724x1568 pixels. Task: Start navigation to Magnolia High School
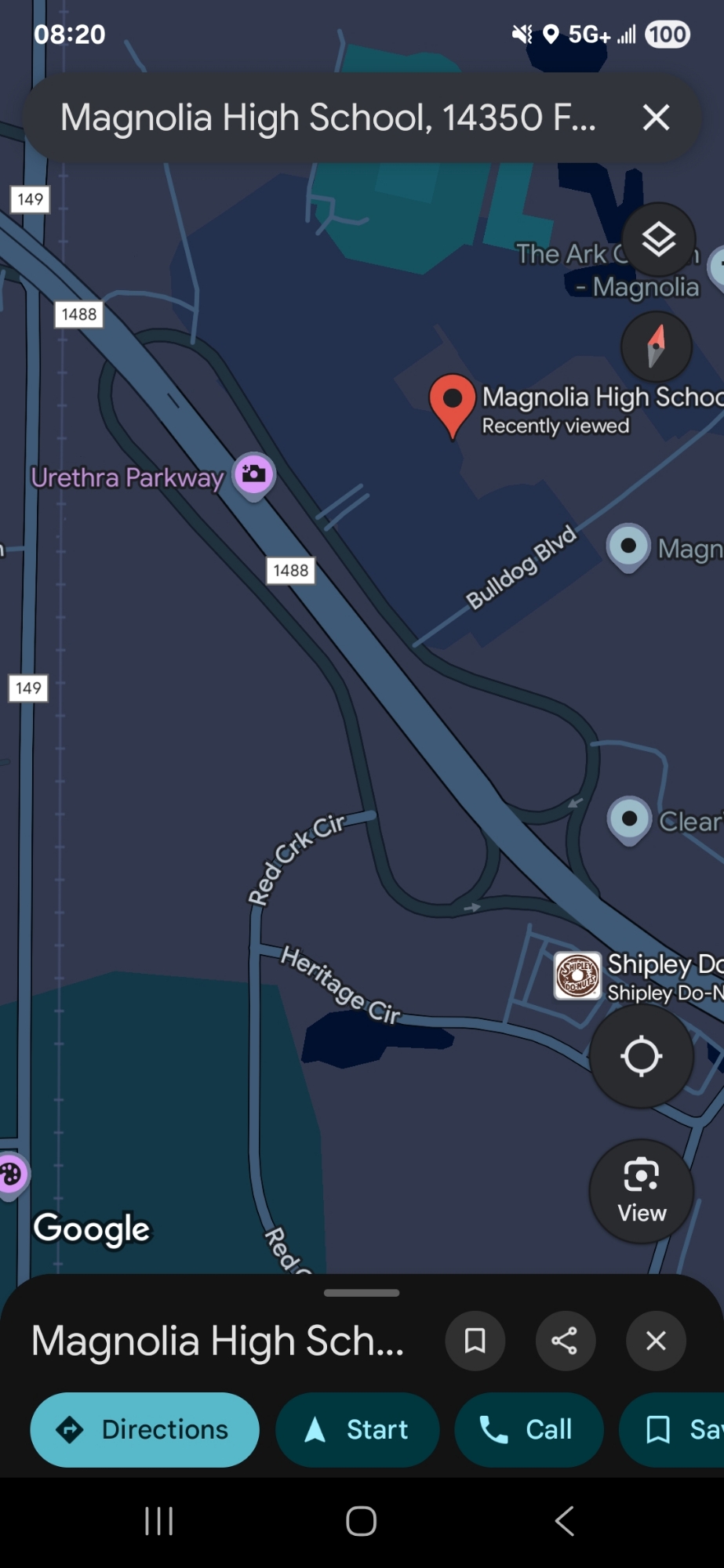pos(357,1429)
